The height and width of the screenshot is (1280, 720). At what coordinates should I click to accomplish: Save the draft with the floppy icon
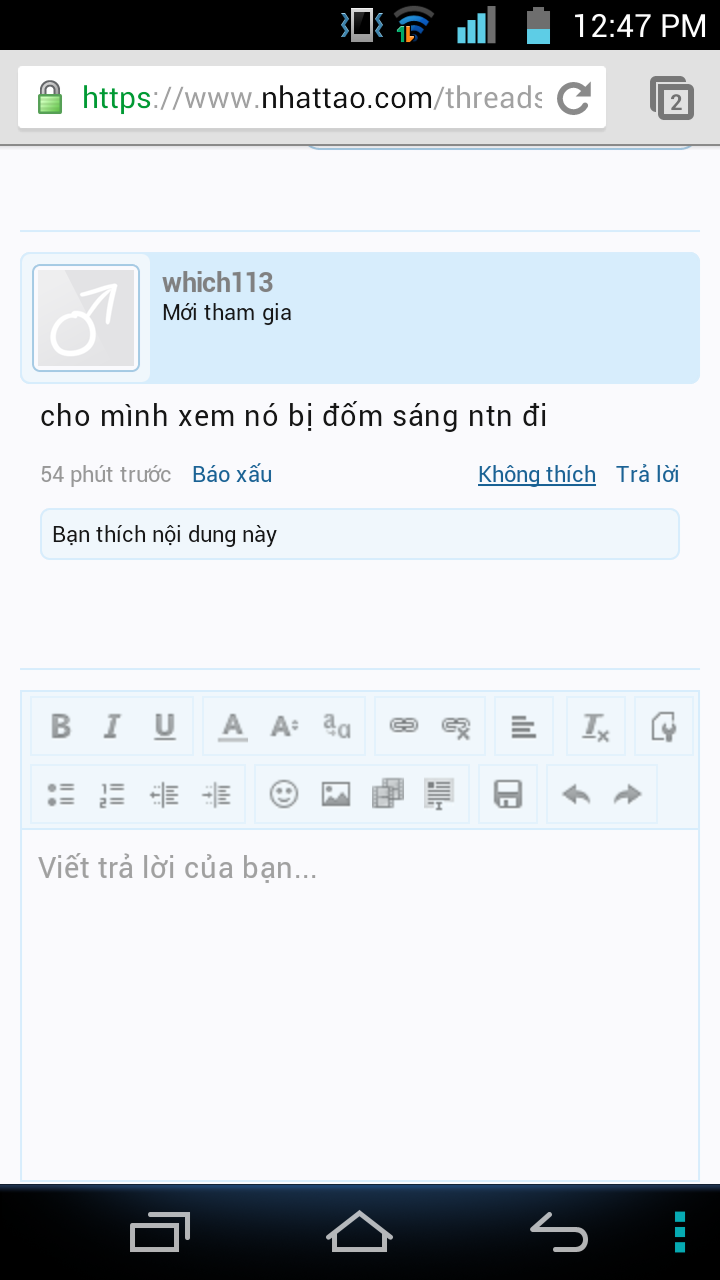tap(508, 795)
